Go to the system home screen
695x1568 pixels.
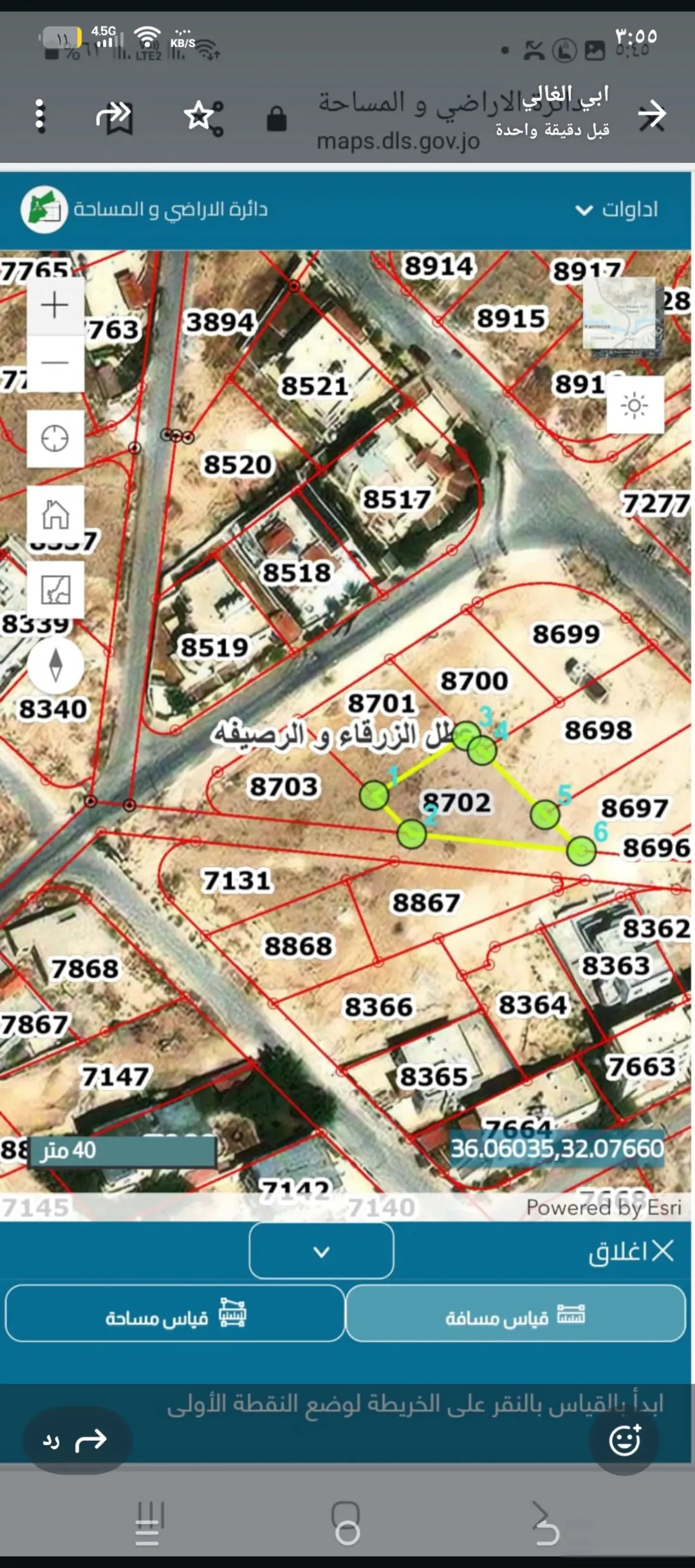[347, 1524]
